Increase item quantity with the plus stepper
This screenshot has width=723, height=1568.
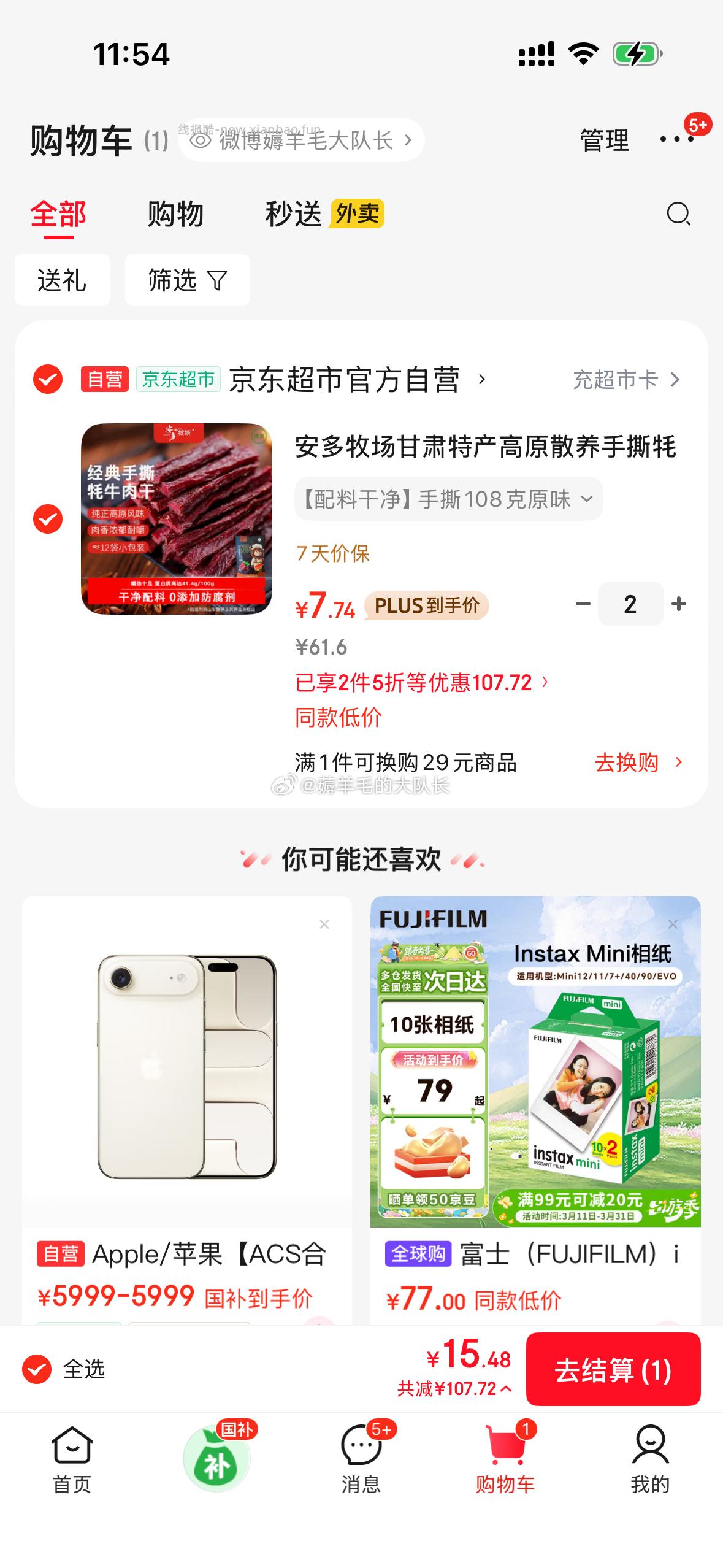coord(678,604)
